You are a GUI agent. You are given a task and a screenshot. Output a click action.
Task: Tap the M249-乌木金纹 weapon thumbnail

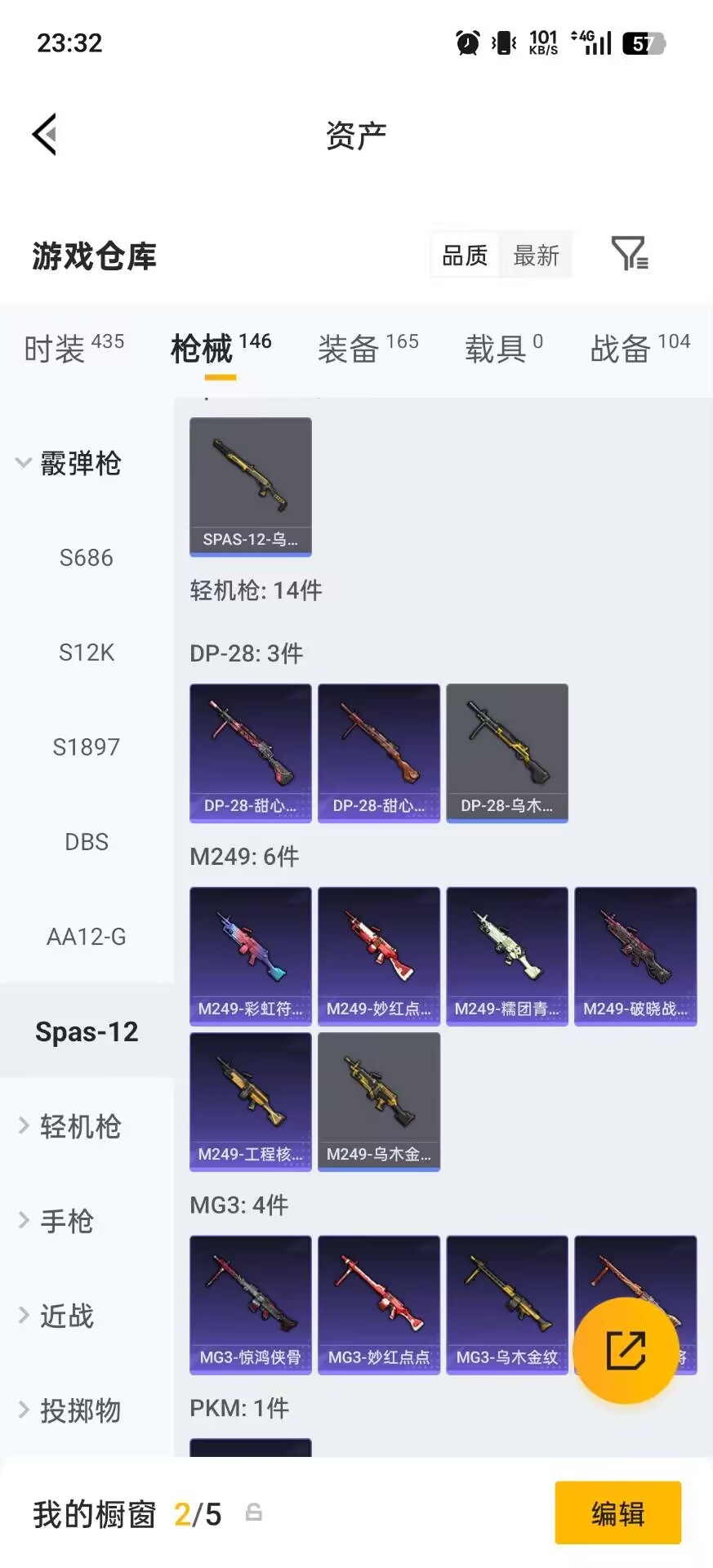(x=378, y=1102)
